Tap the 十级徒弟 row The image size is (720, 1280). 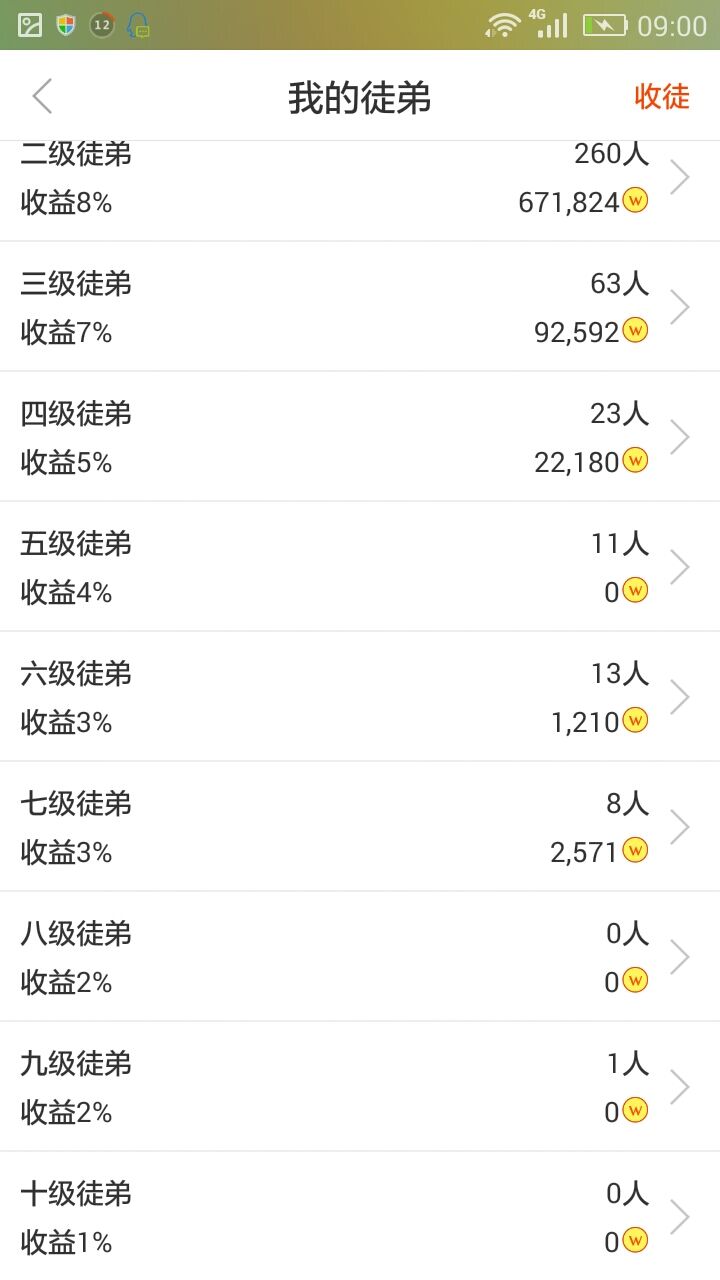(x=360, y=1217)
